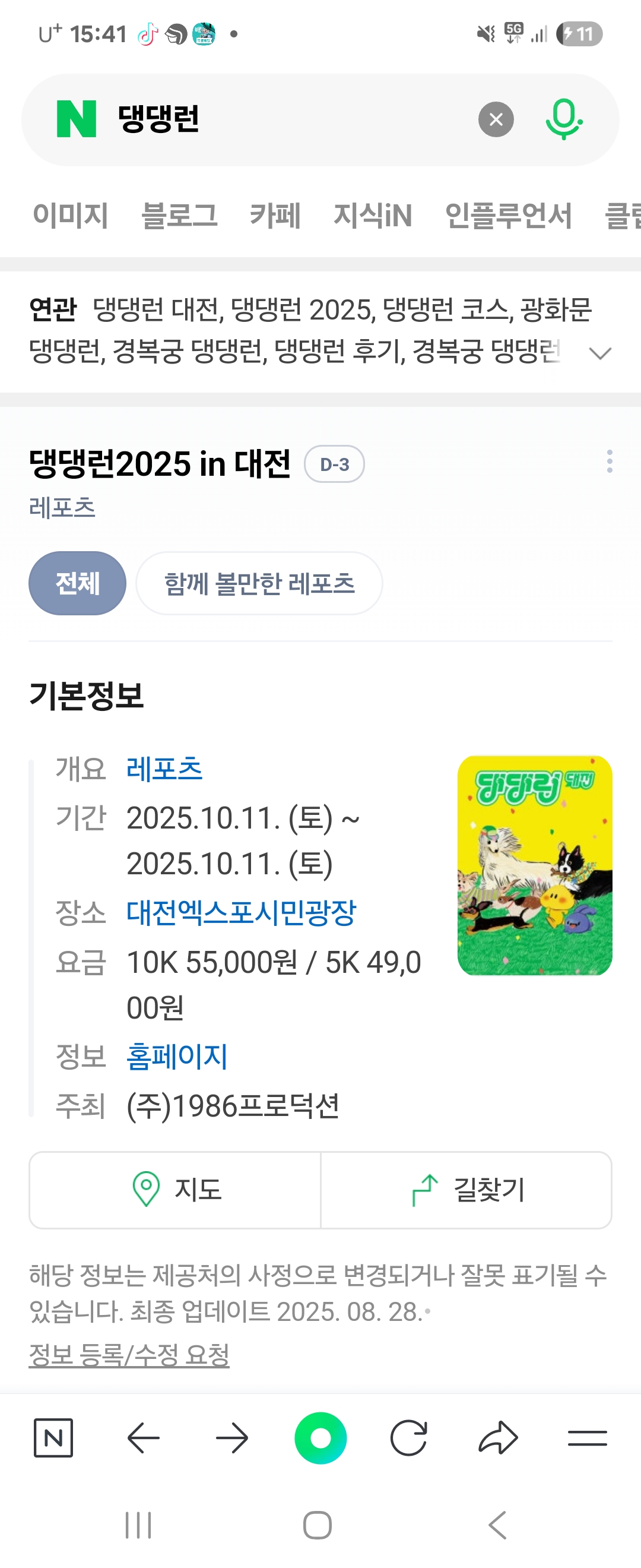Switch to the 카페 tab
The width and height of the screenshot is (641, 1568).
pyautogui.click(x=275, y=216)
